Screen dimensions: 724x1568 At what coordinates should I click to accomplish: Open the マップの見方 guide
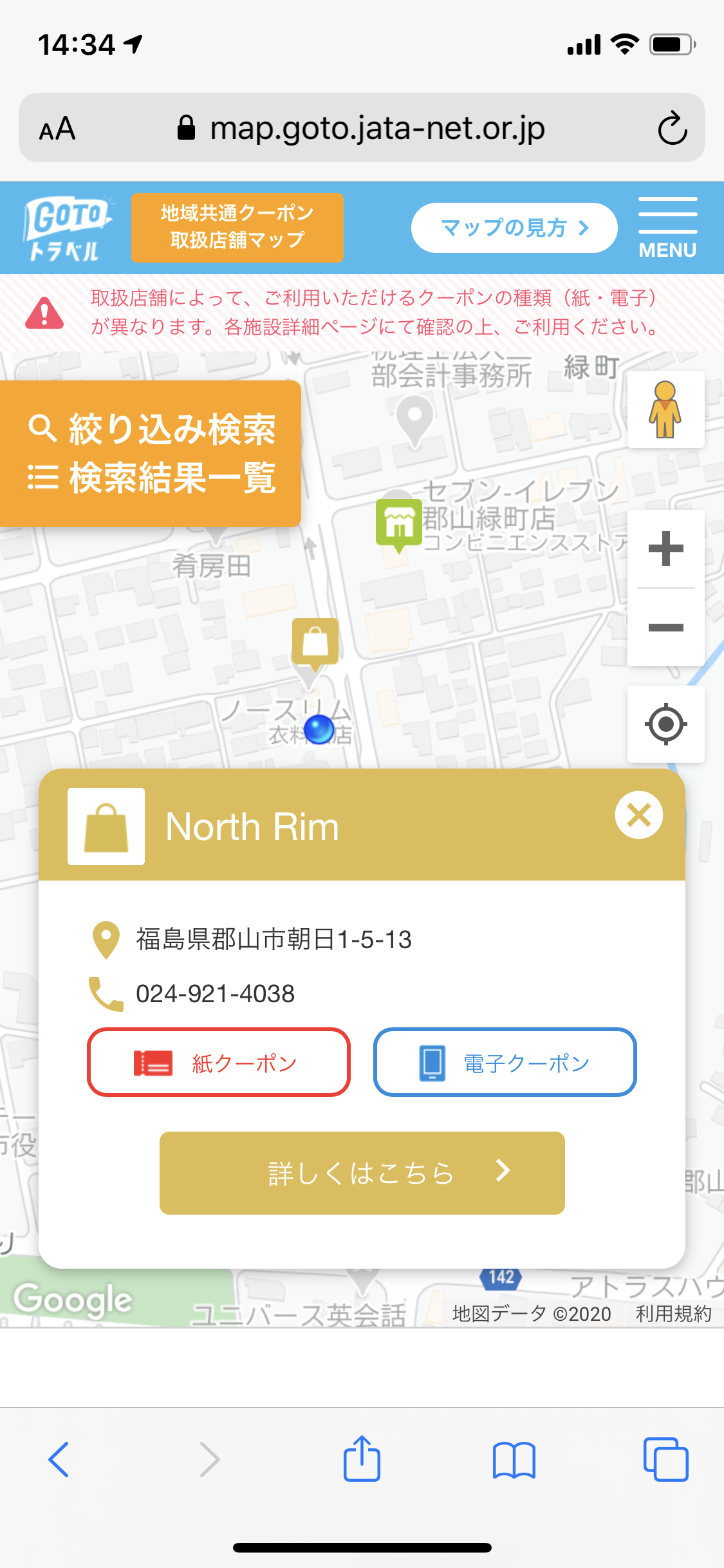pos(514,228)
